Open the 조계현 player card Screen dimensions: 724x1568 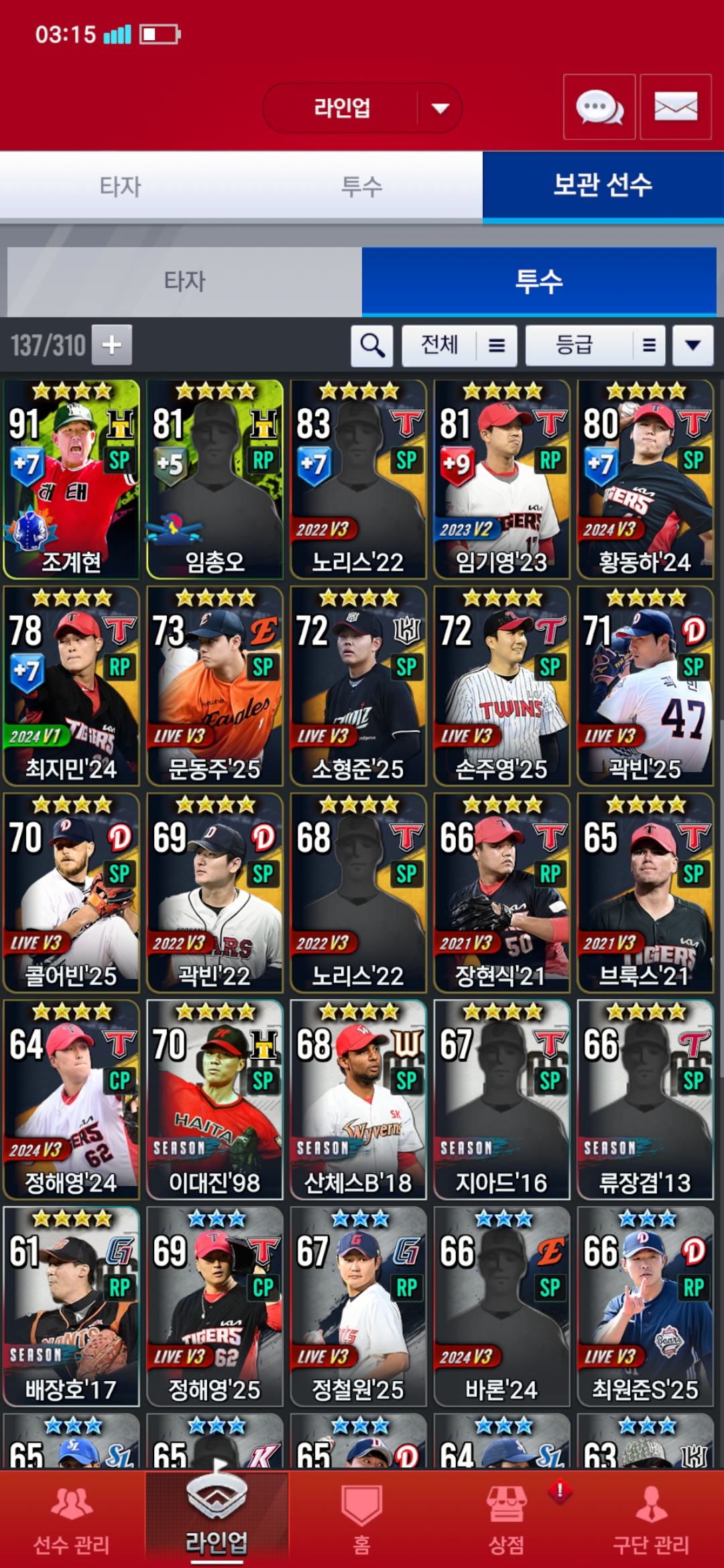pyautogui.click(x=71, y=479)
